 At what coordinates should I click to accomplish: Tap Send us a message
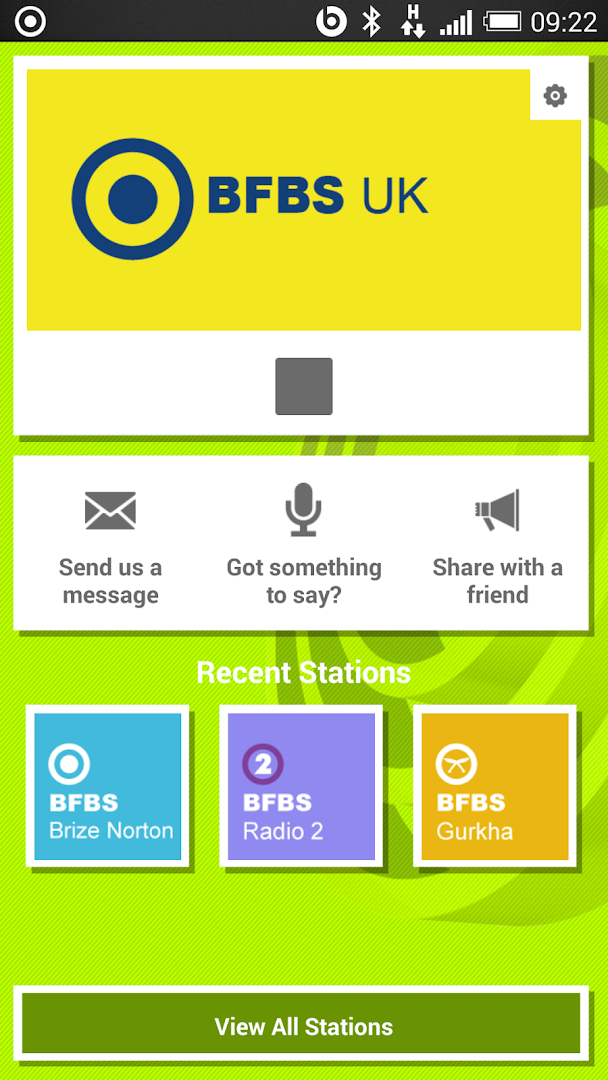(x=110, y=545)
